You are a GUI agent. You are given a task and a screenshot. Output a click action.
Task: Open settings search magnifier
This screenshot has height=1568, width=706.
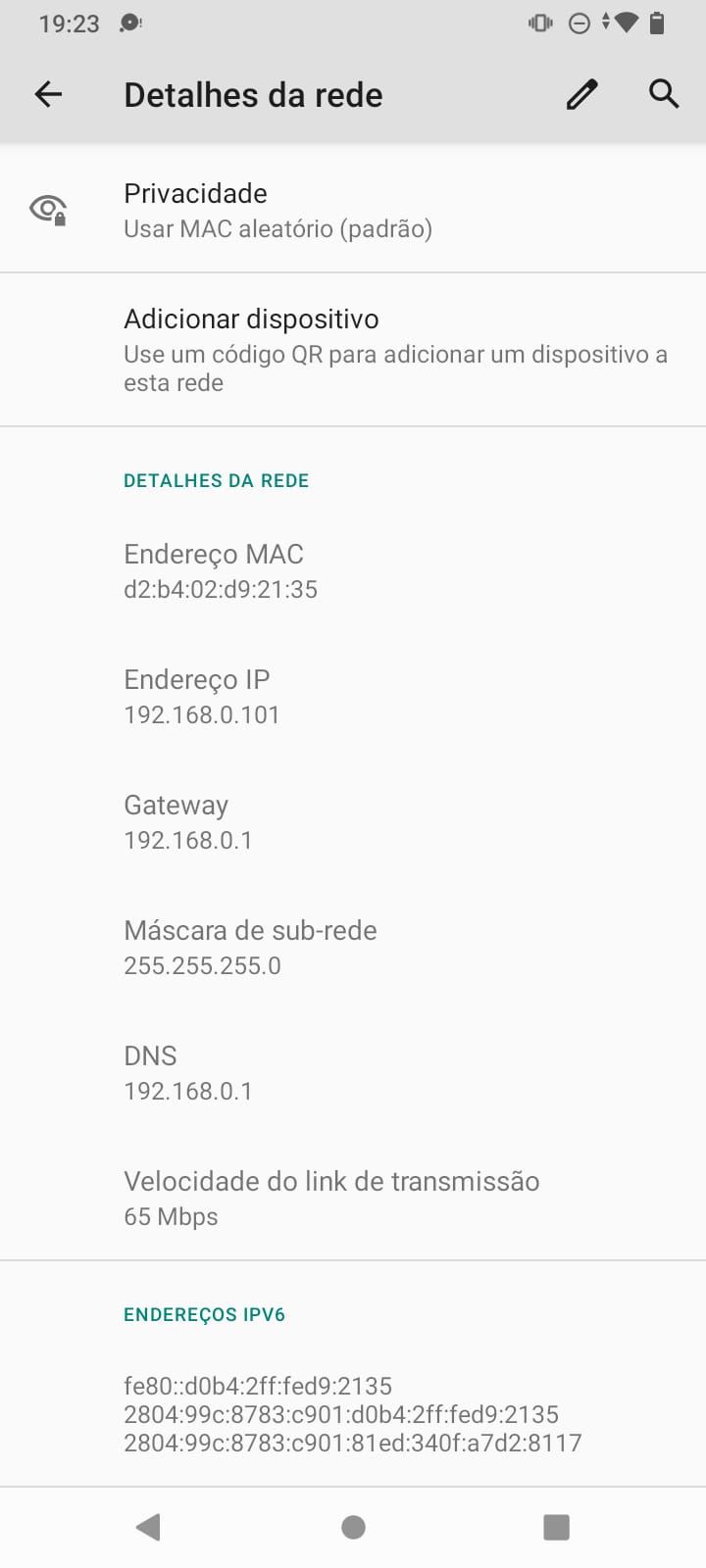[664, 94]
